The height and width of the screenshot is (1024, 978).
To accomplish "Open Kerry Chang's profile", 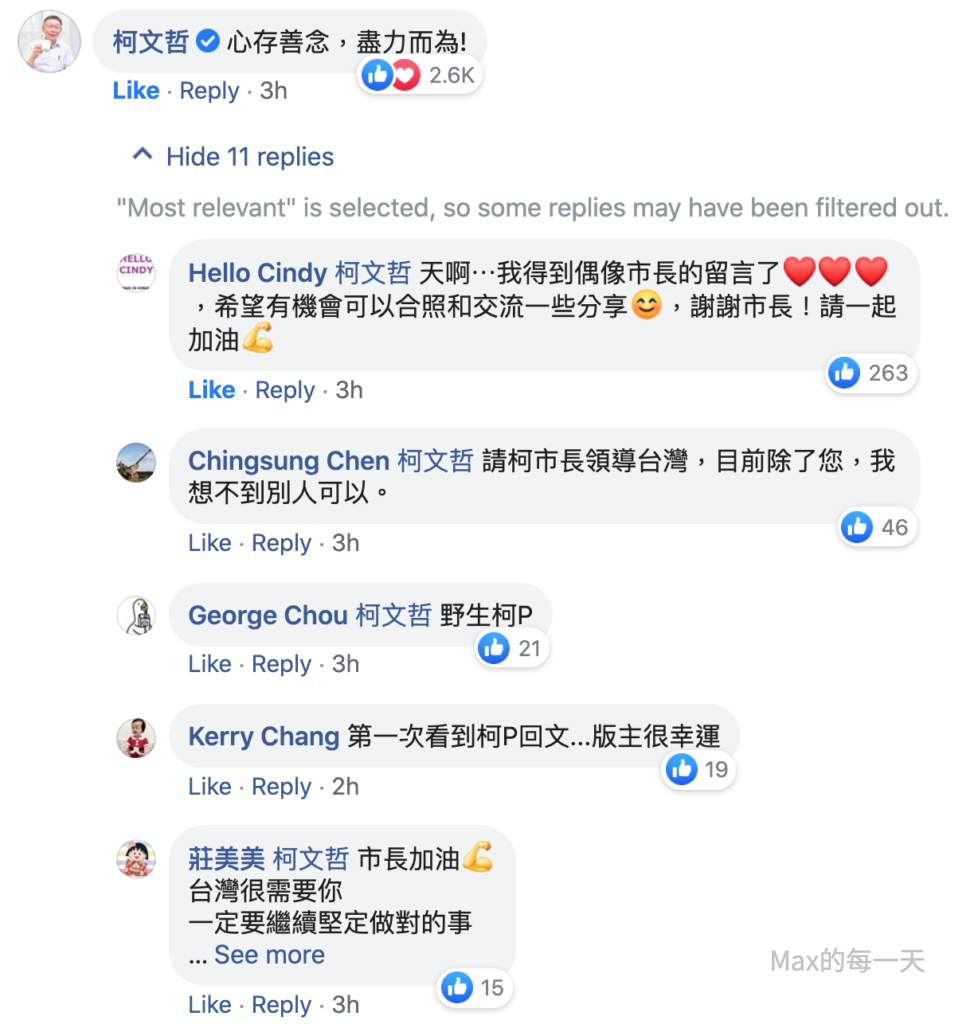I will point(264,738).
